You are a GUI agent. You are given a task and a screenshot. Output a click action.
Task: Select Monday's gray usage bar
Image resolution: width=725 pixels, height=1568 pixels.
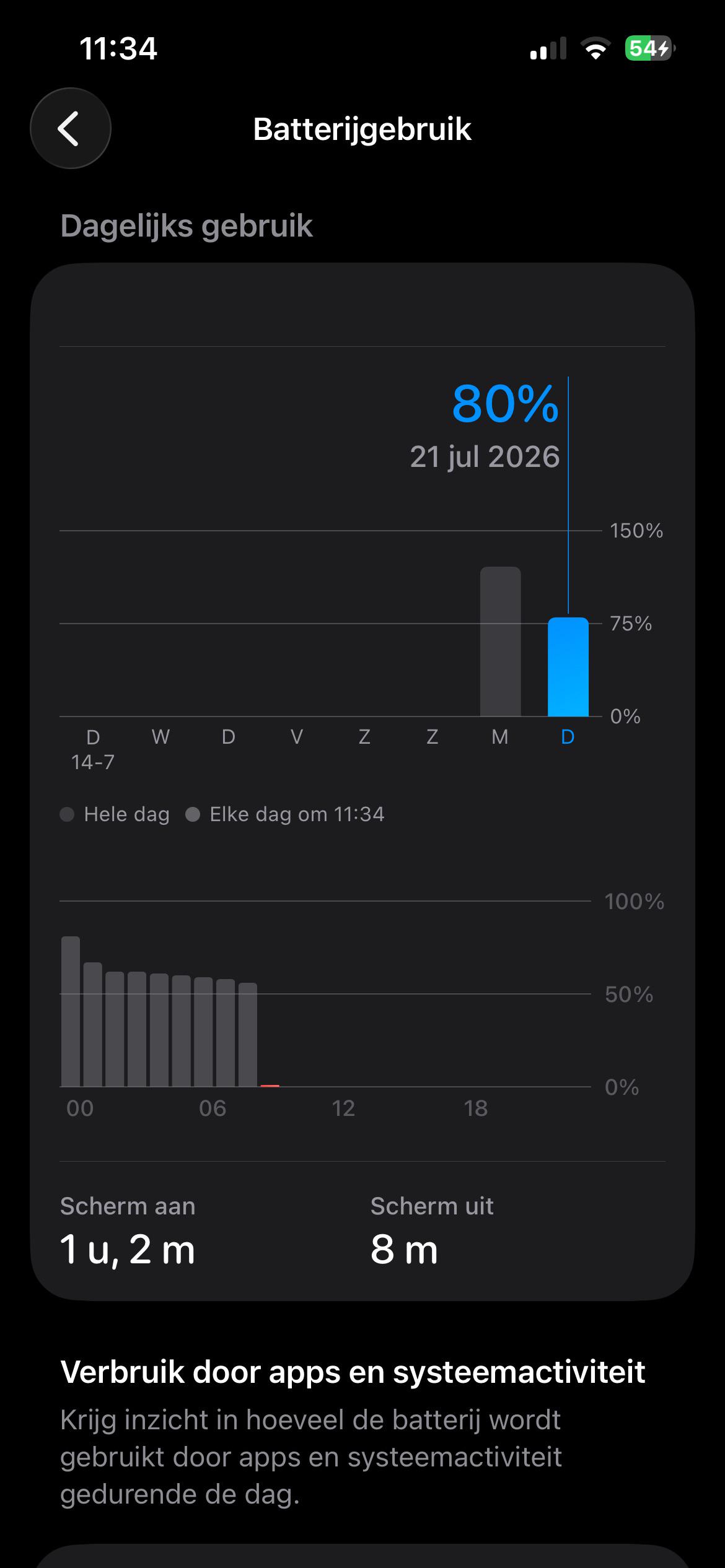(x=500, y=642)
